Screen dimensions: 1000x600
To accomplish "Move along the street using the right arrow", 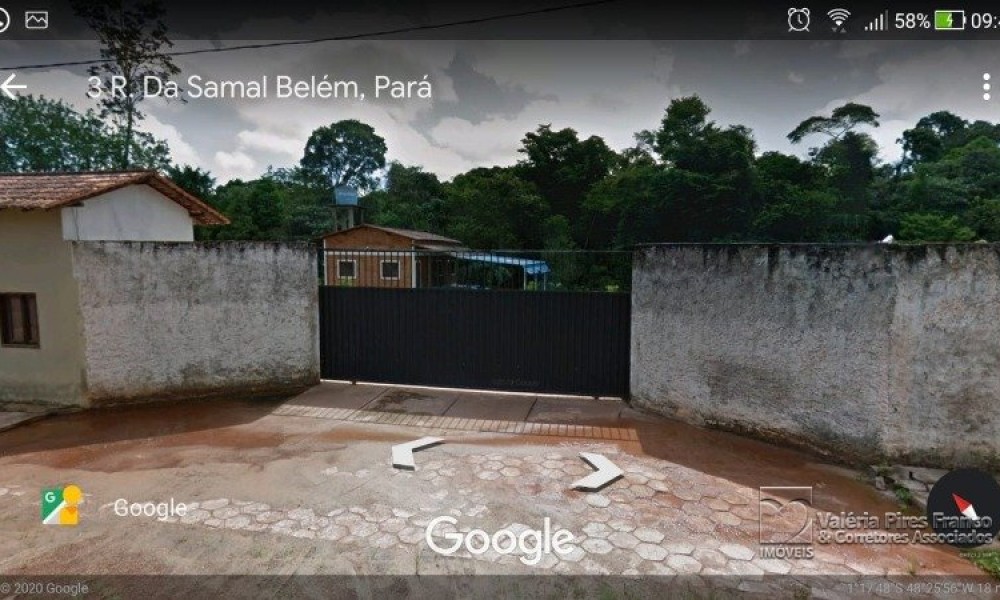I will point(598,471).
